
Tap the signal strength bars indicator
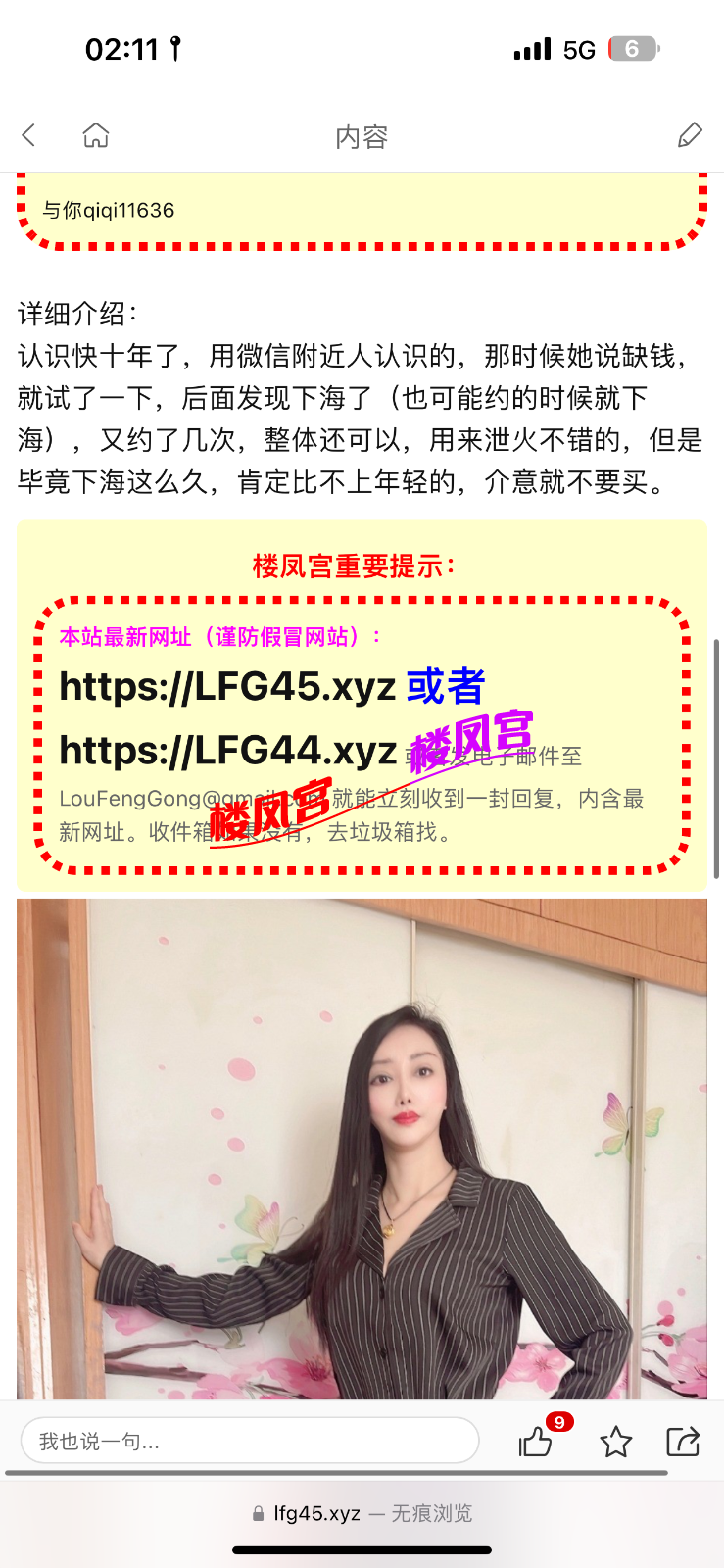[531, 48]
